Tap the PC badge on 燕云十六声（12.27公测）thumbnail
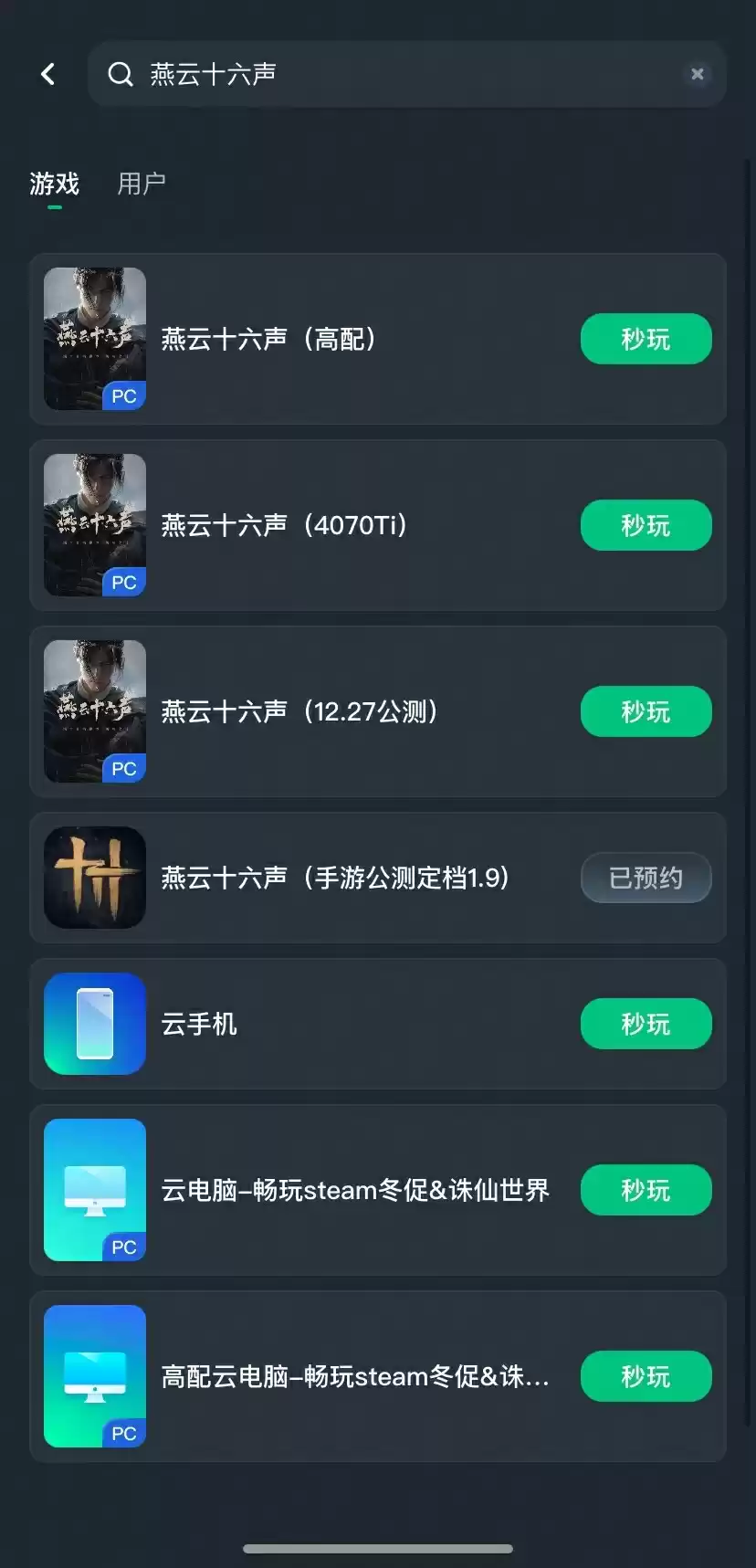Screen dimensions: 756x1568 pos(128,767)
